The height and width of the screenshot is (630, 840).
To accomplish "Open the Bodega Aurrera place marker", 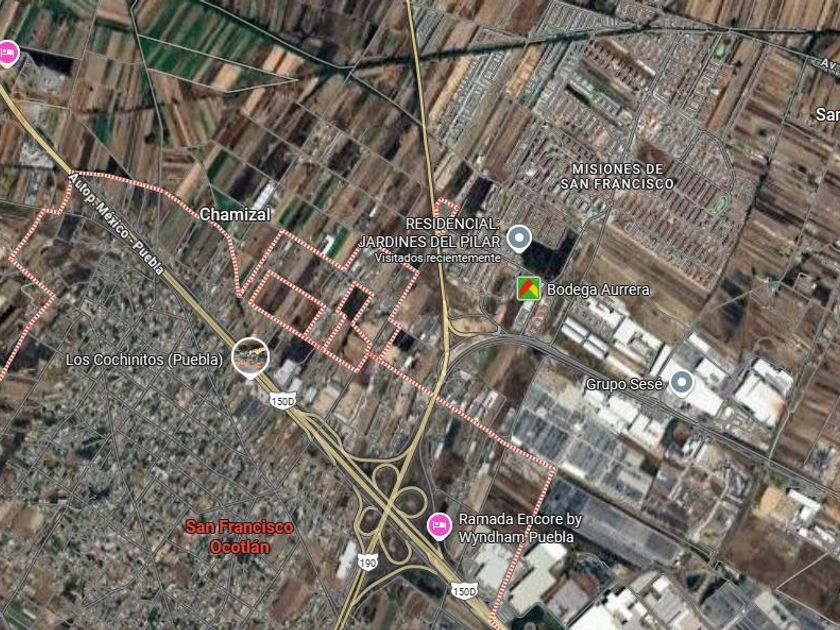I will click(529, 288).
